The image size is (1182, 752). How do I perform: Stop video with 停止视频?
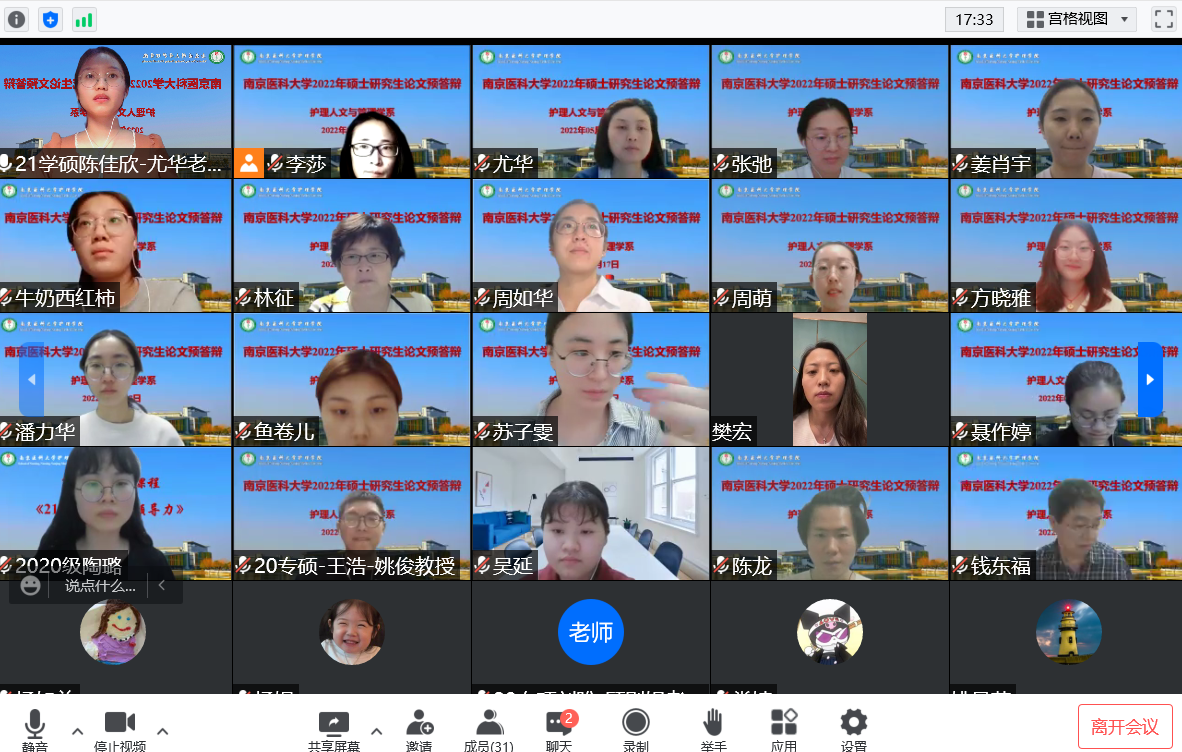[x=120, y=729]
